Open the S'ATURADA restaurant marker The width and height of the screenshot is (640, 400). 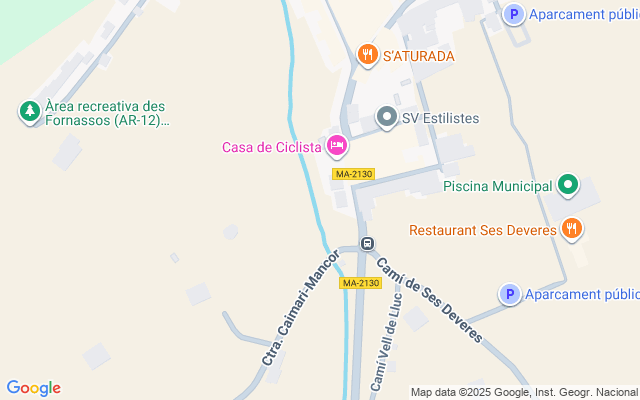(x=368, y=56)
